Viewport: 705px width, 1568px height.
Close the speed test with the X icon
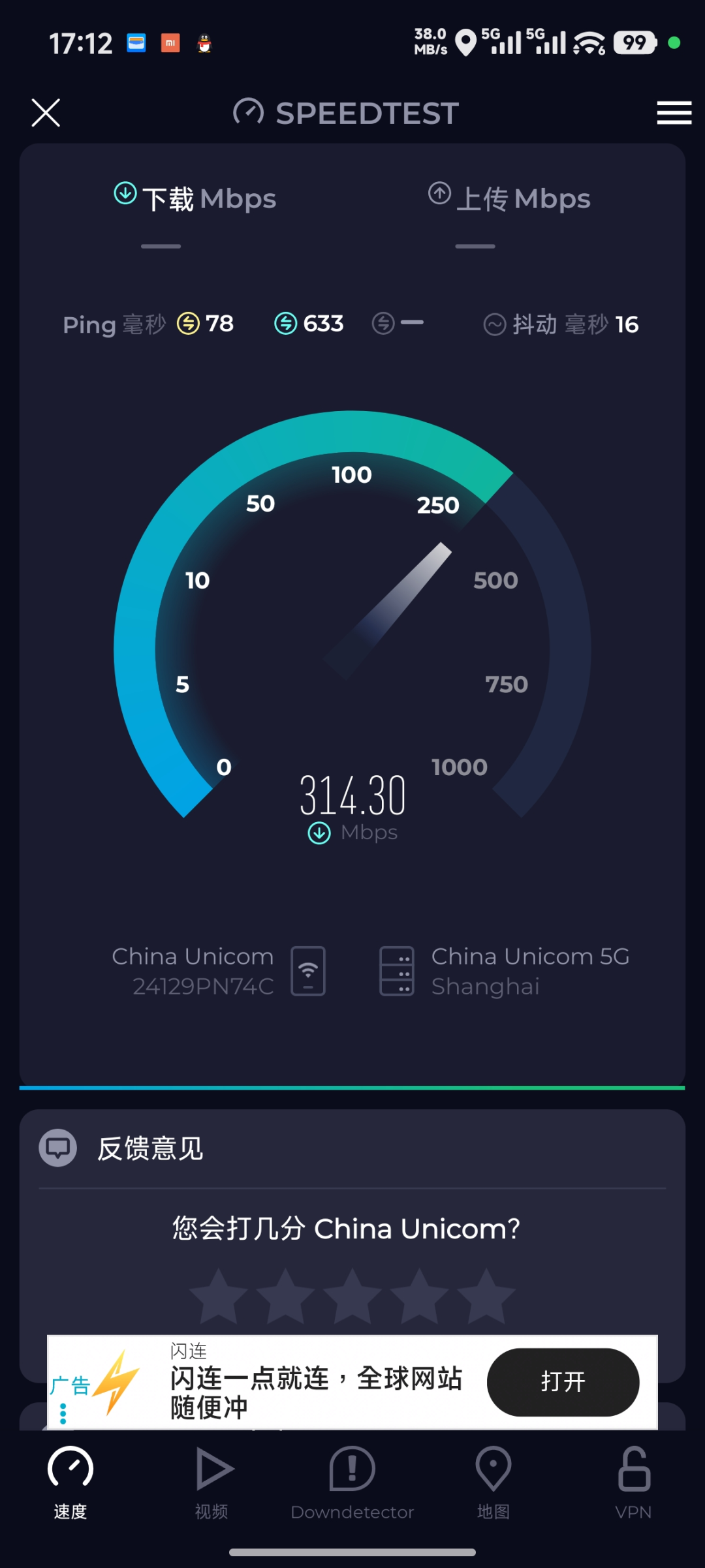point(46,113)
